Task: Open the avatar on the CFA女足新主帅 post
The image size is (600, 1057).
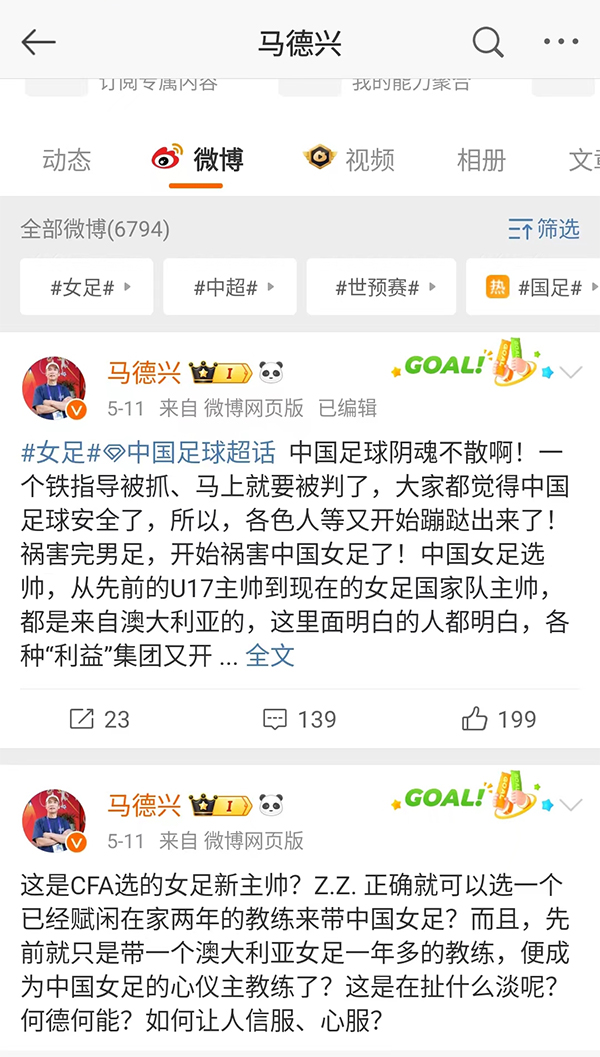Action: point(54,820)
